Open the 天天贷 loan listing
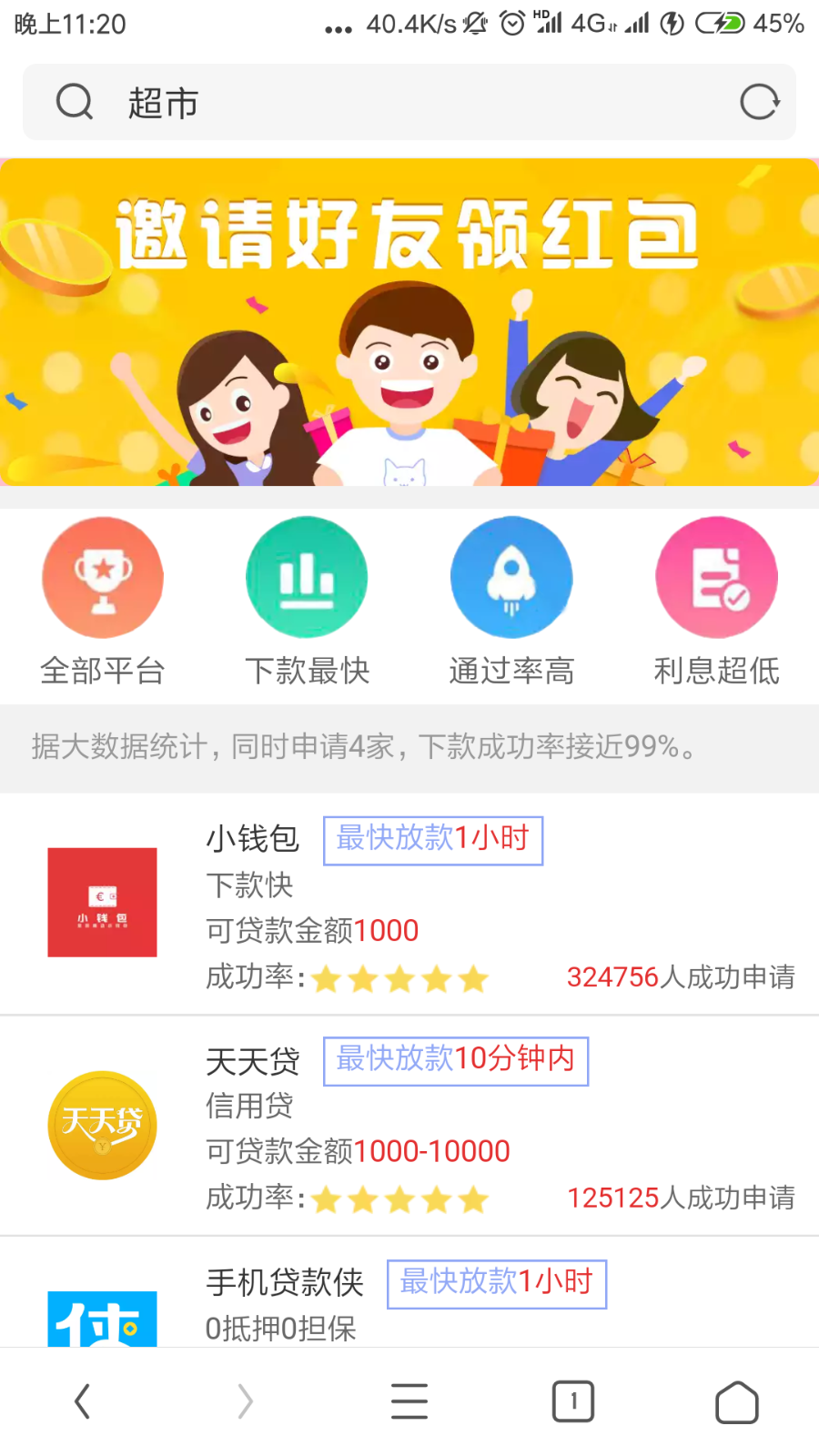Viewport: 819px width, 1456px height. point(409,1127)
